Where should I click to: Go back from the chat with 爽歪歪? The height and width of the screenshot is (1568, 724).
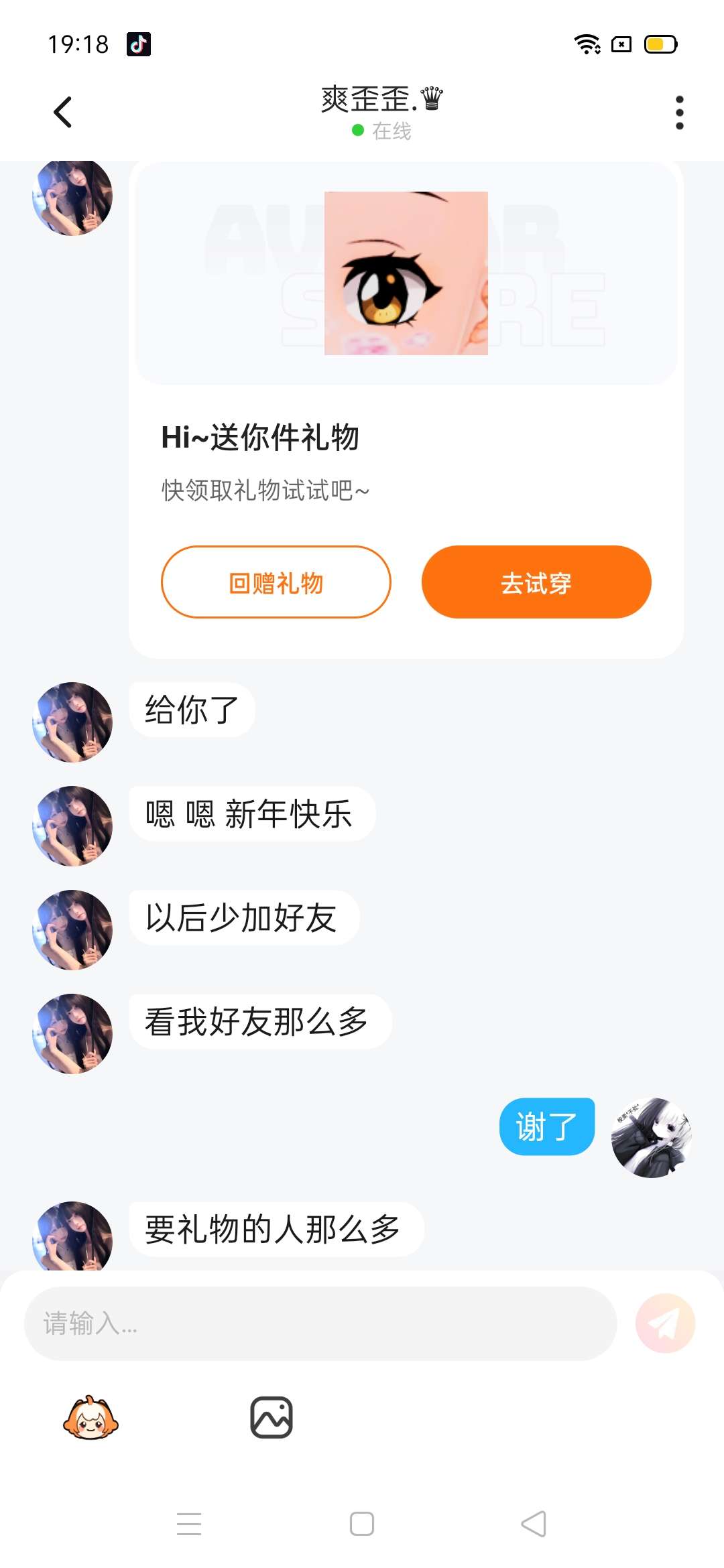tap(63, 112)
